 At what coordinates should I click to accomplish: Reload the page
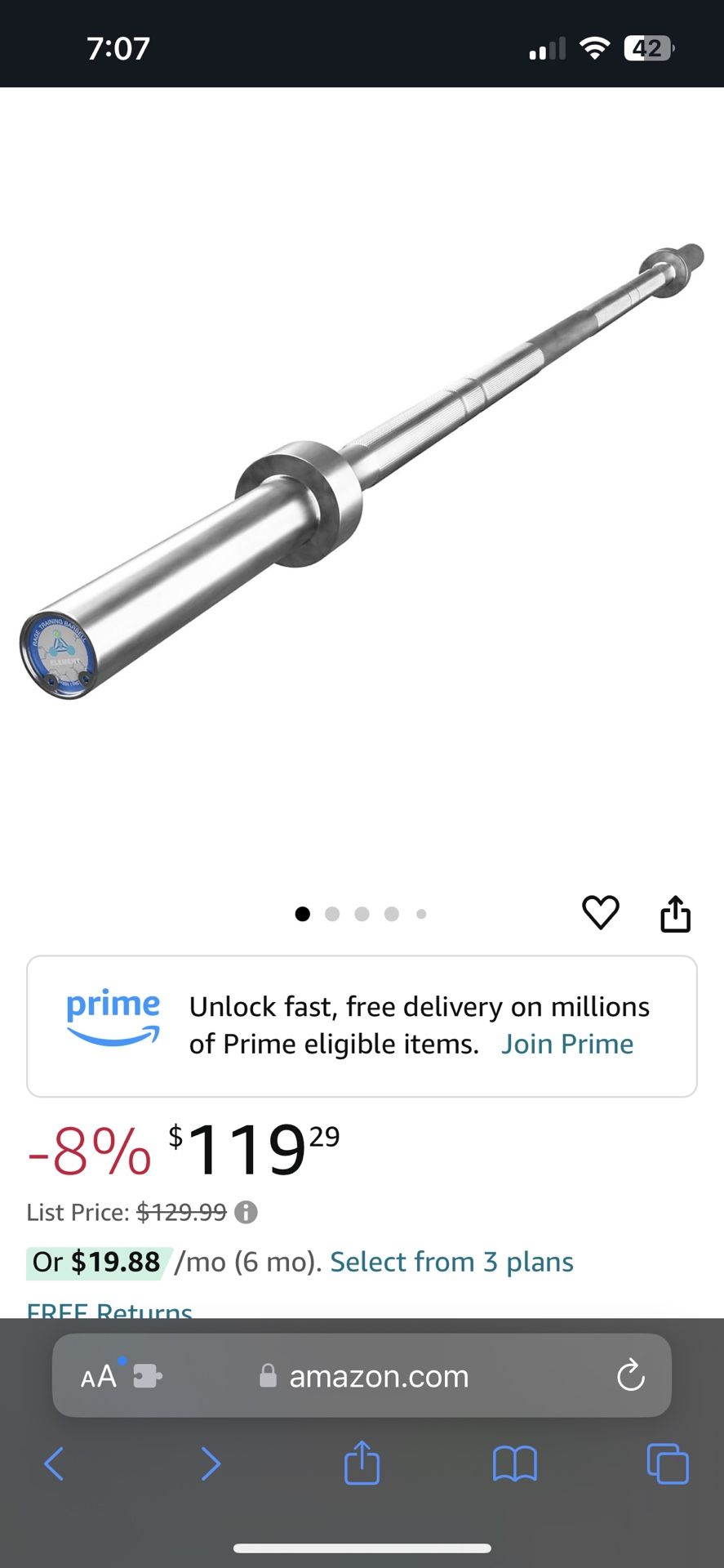(x=630, y=1376)
